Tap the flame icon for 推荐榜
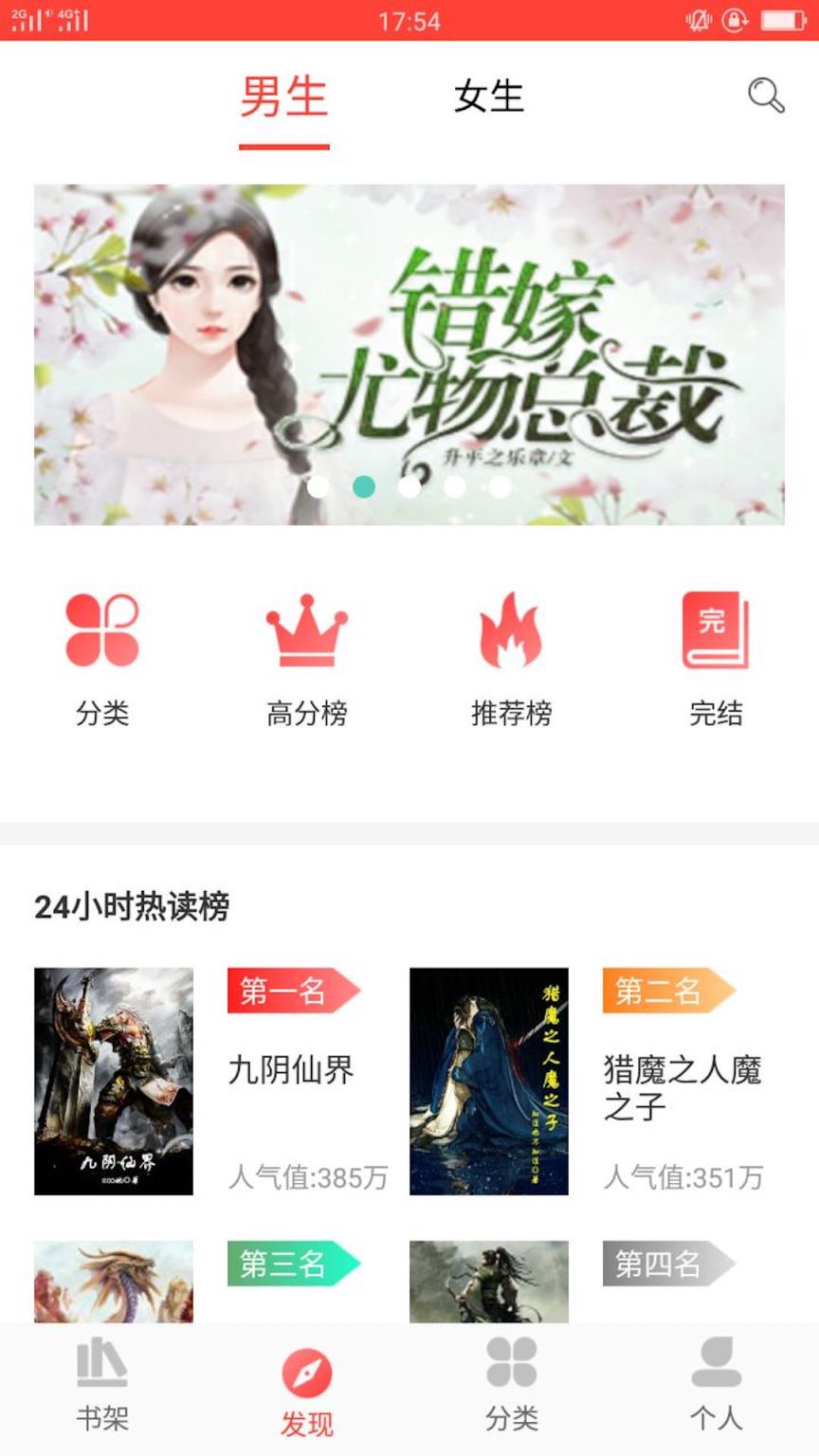 pos(511,630)
